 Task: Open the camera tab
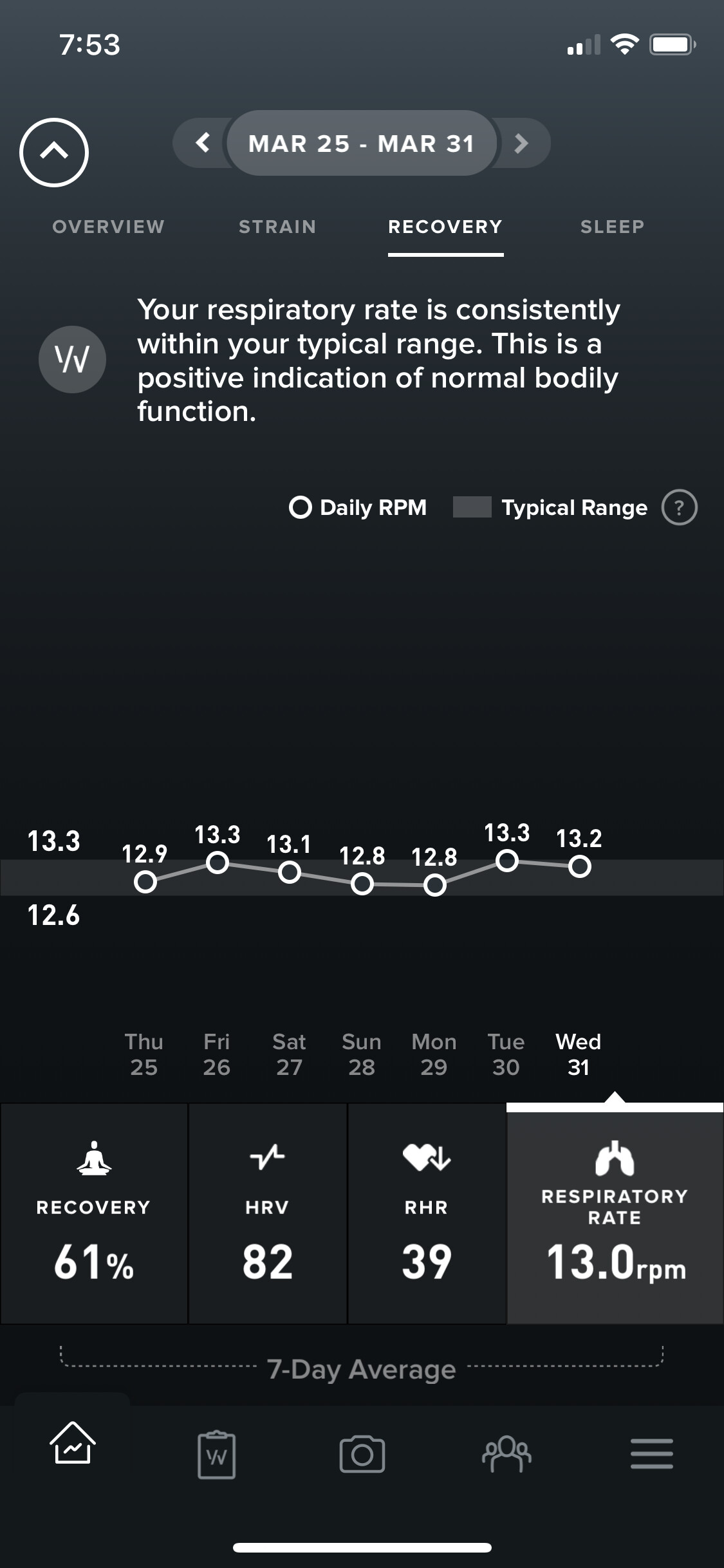(x=362, y=1454)
